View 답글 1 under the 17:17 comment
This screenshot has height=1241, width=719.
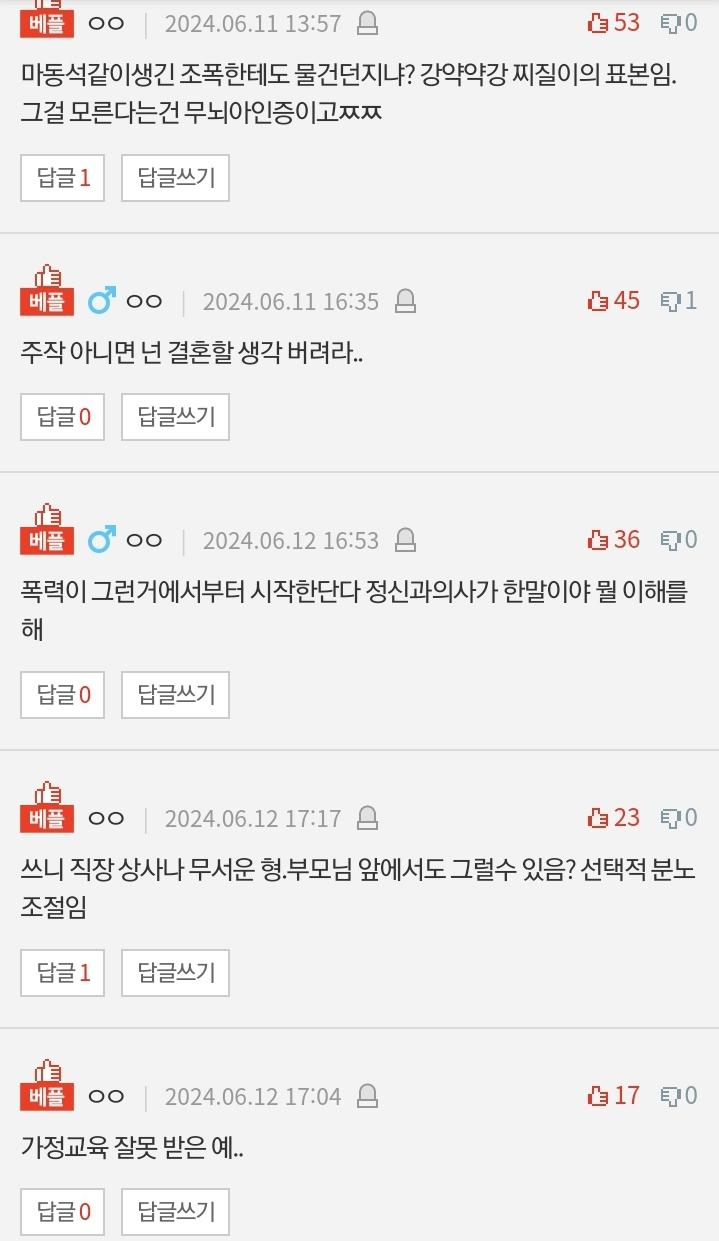point(62,972)
